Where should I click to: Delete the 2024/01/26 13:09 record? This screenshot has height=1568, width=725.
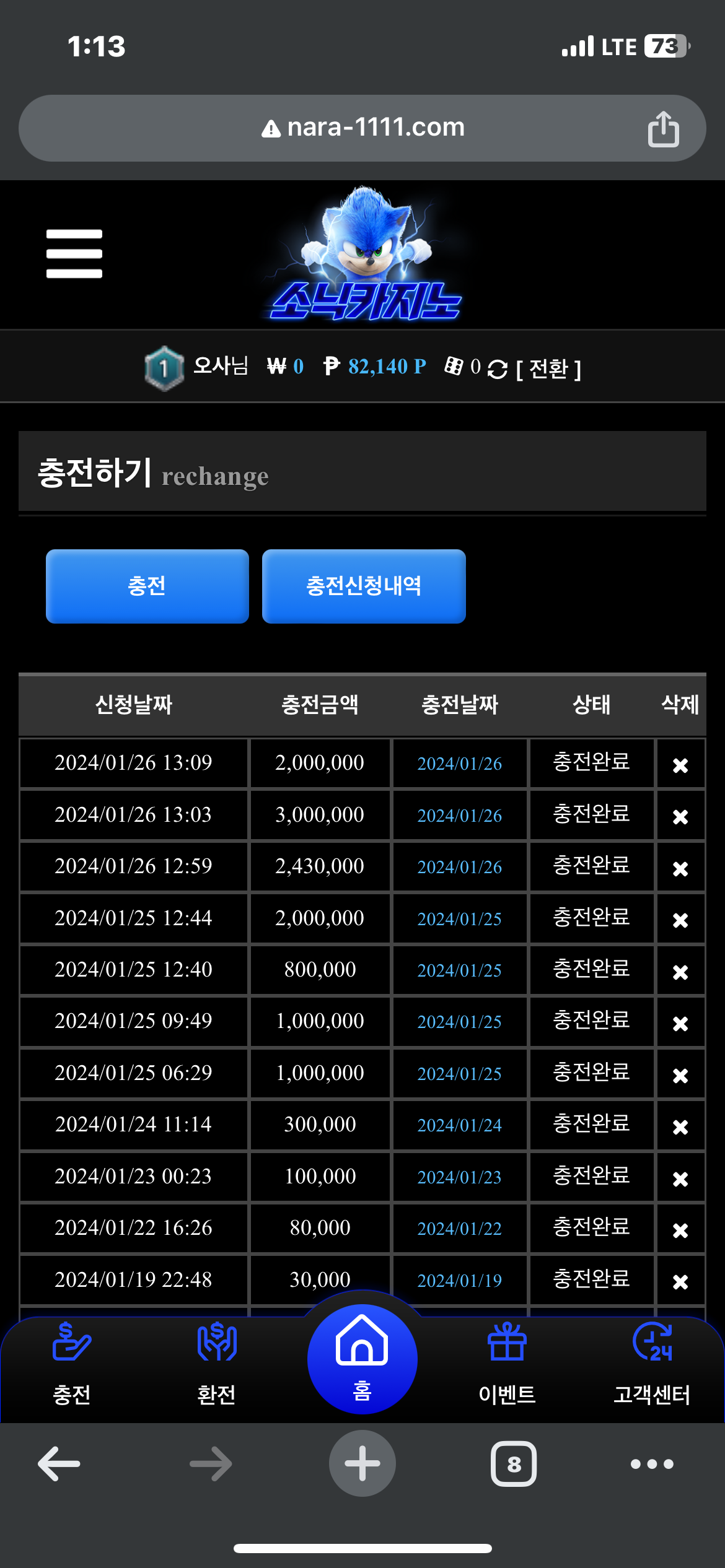680,765
